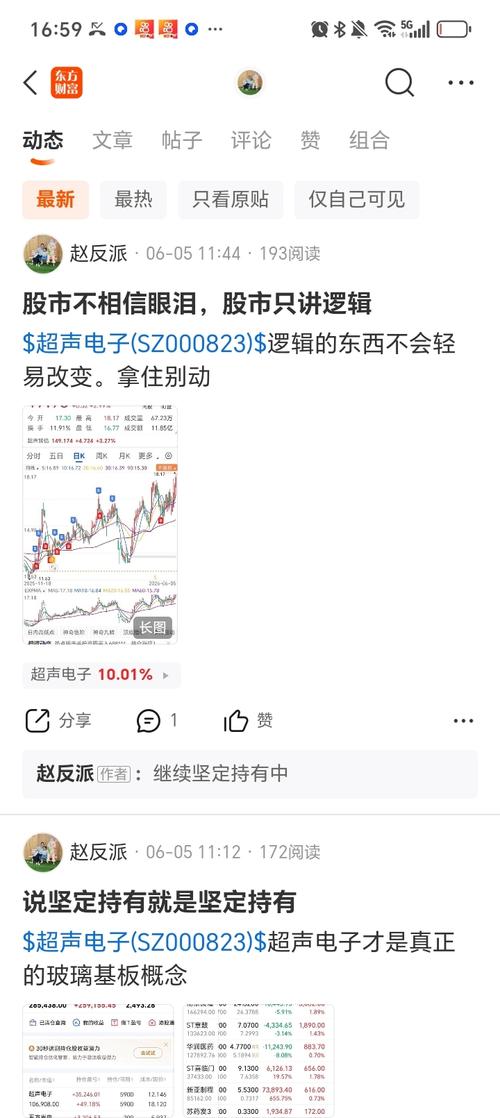Open the profile avatar in the header
500x1118 pixels.
pyautogui.click(x=250, y=83)
